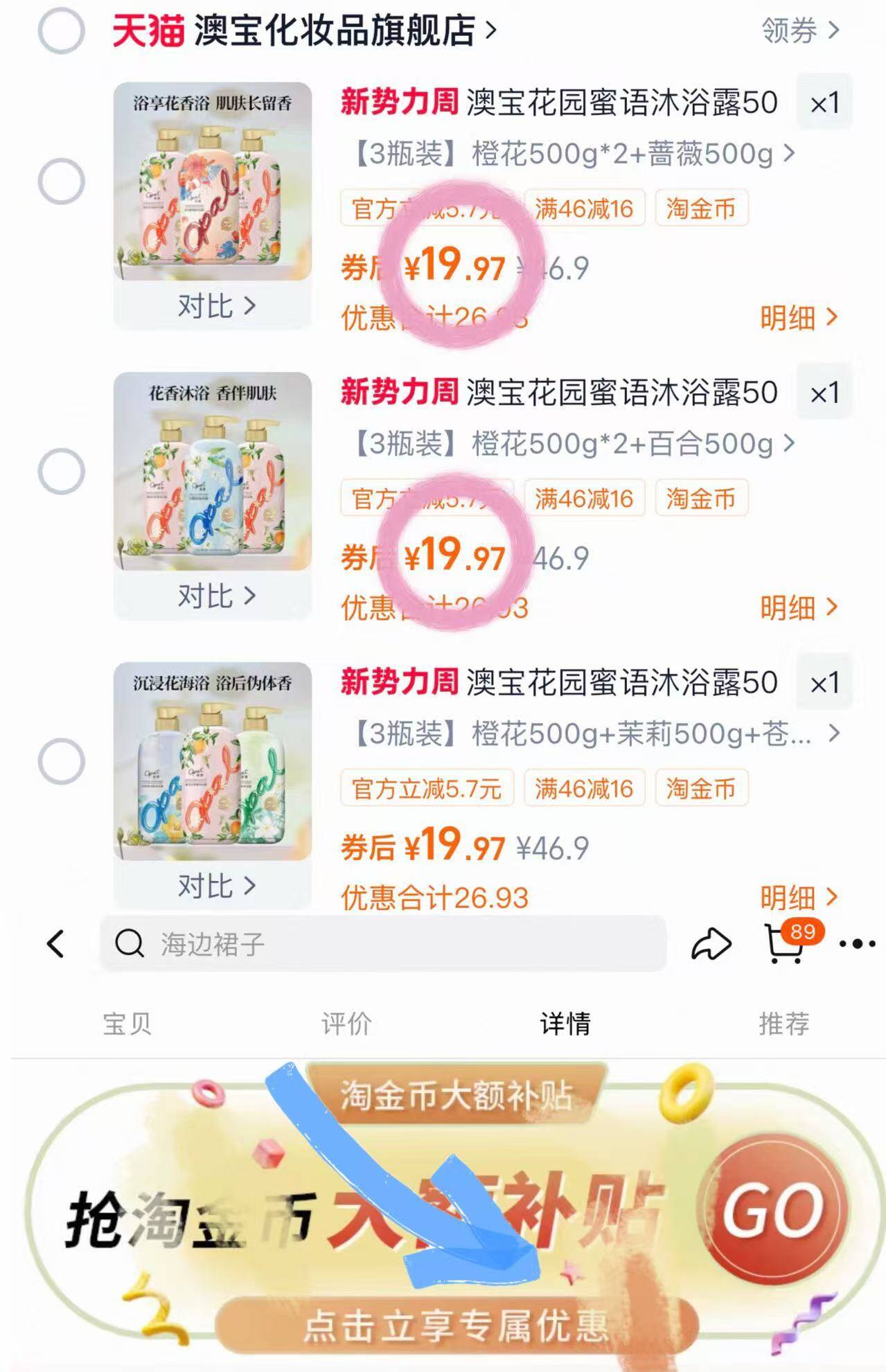Select the 橙花500g+茉莉500g shower gel item
886x1372 pixels.
coord(61,761)
